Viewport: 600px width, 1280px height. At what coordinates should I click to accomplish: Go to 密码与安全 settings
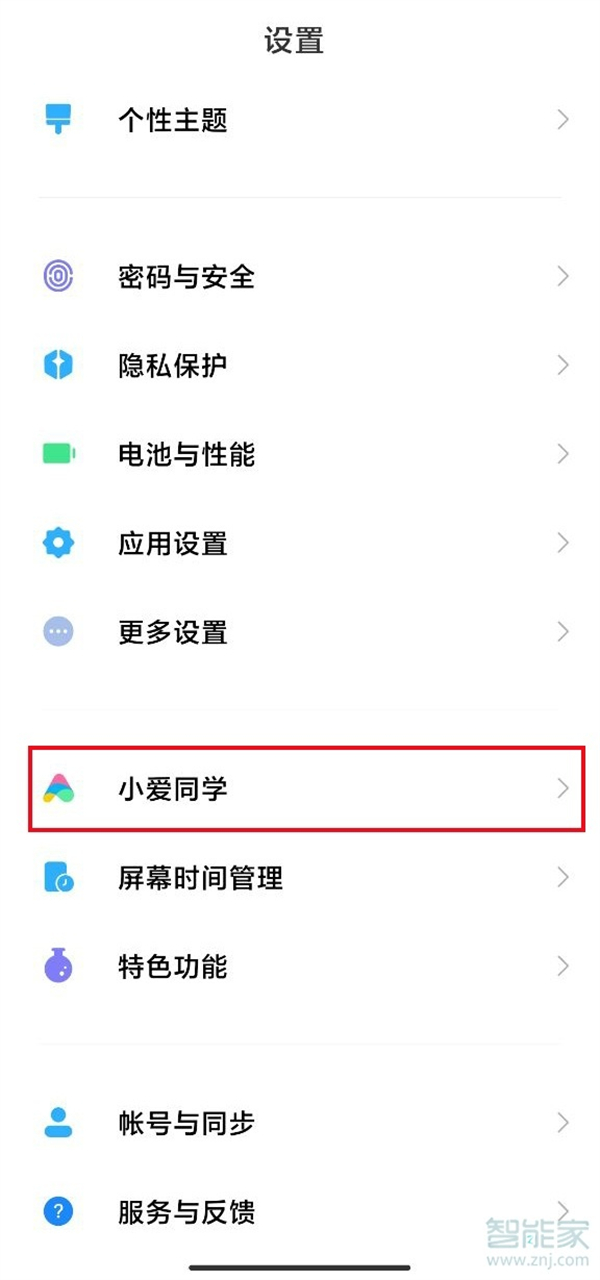300,276
